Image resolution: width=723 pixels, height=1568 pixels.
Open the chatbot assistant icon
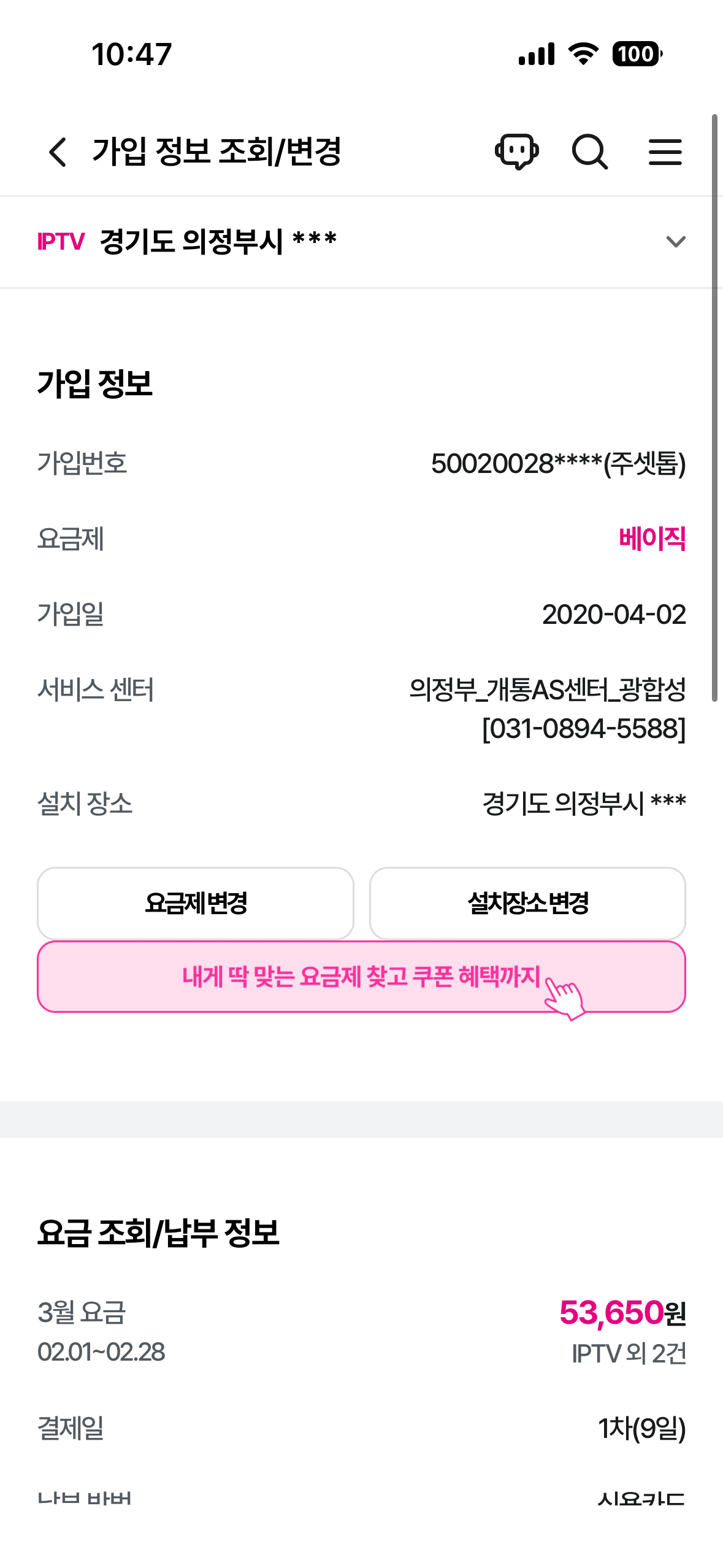(x=517, y=152)
